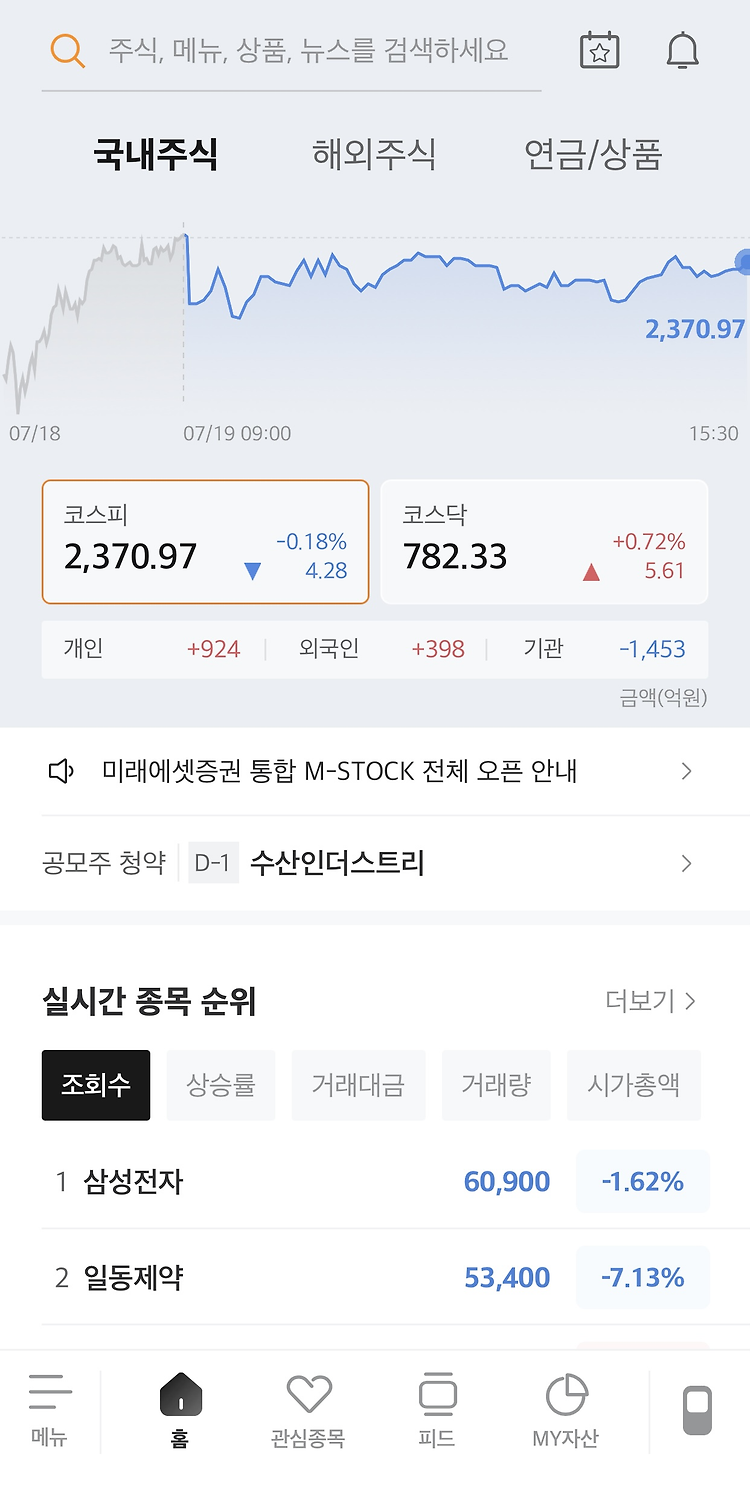Select the 거래량 ranking chip
The width and height of the screenshot is (750, 1489).
click(x=496, y=1085)
